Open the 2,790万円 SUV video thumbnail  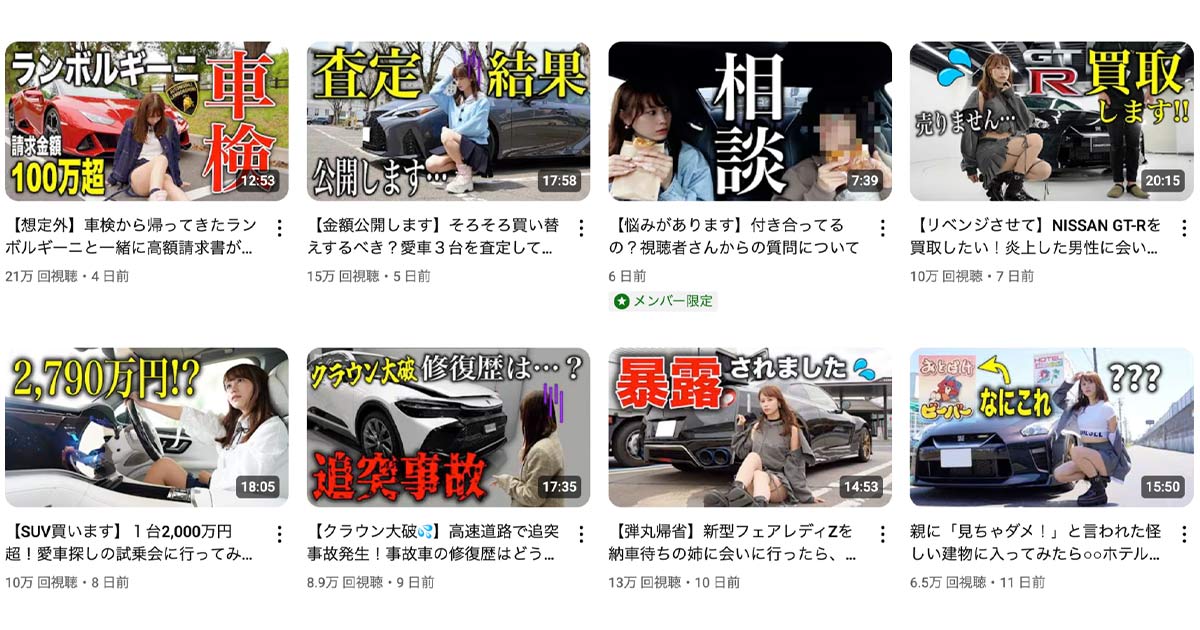click(146, 427)
